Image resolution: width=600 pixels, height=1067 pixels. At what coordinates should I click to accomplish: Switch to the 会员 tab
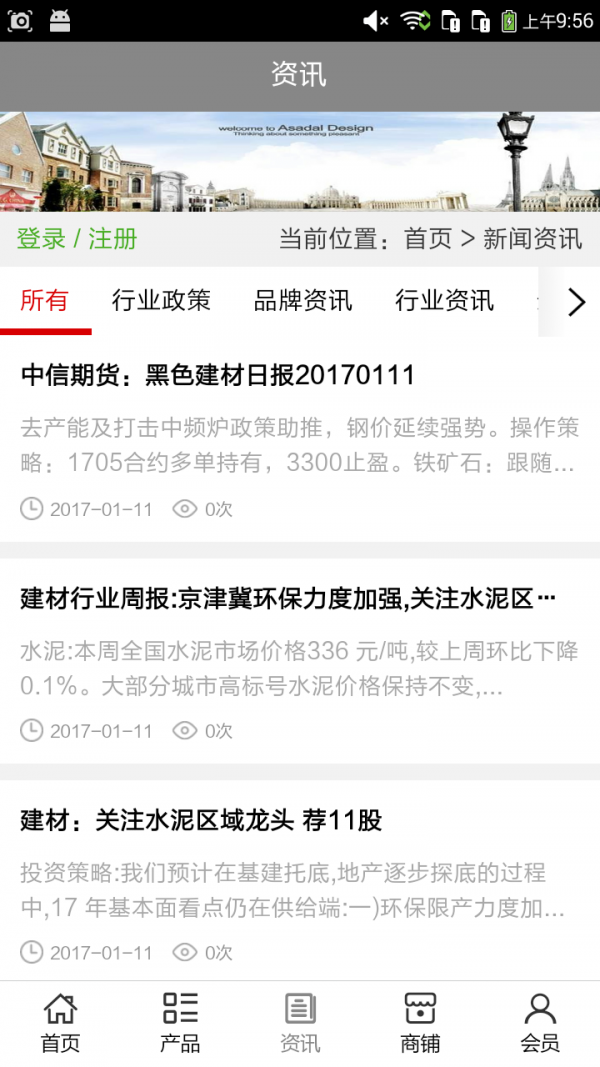[540, 1023]
